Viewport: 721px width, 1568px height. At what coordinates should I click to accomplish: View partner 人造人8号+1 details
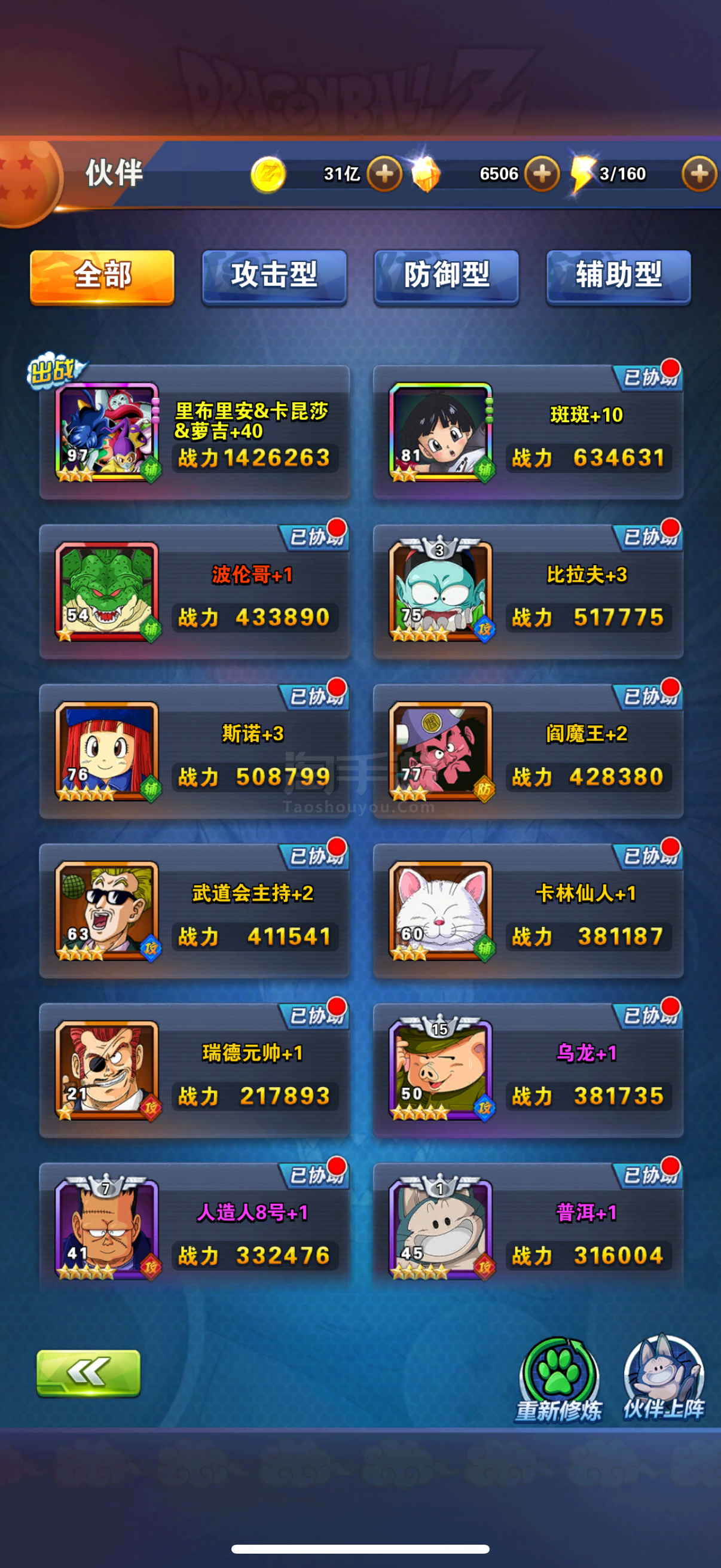194,1231
